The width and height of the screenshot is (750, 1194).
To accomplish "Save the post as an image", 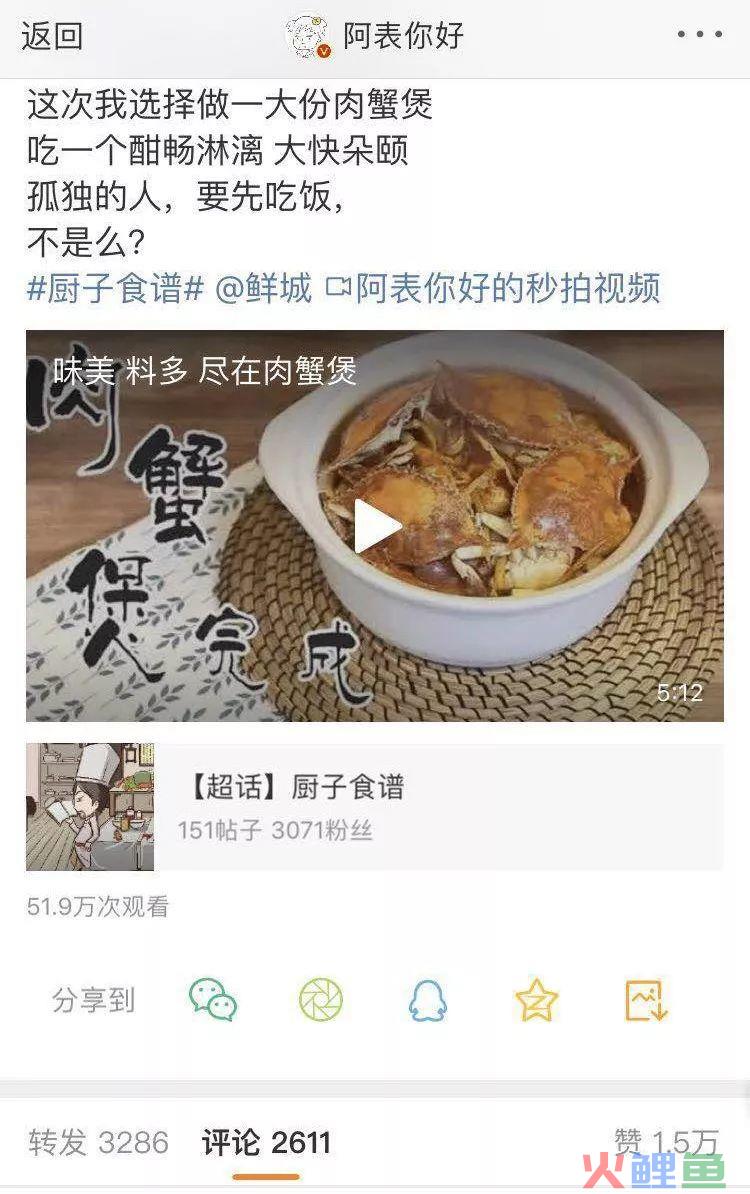I will [645, 999].
